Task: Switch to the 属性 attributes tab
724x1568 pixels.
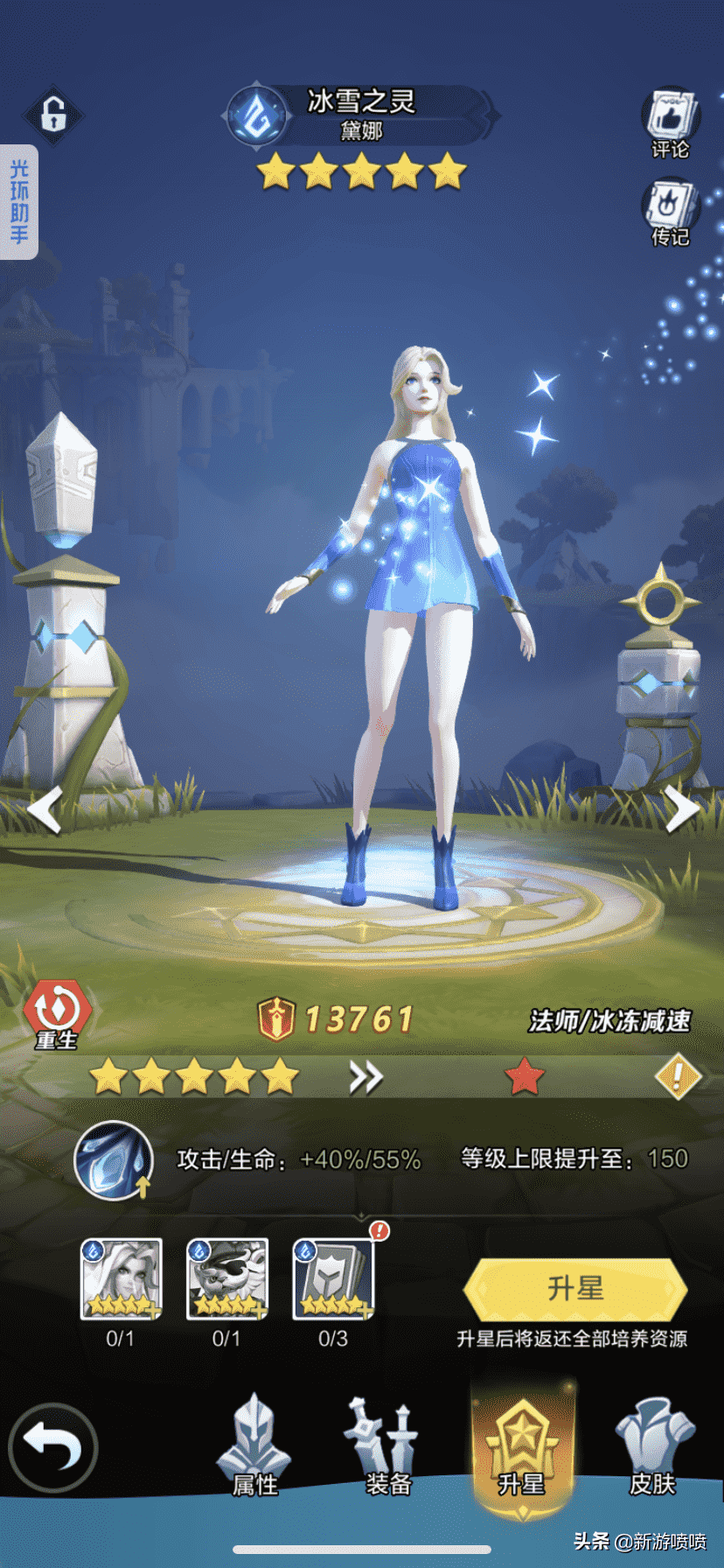Action: [254, 1447]
